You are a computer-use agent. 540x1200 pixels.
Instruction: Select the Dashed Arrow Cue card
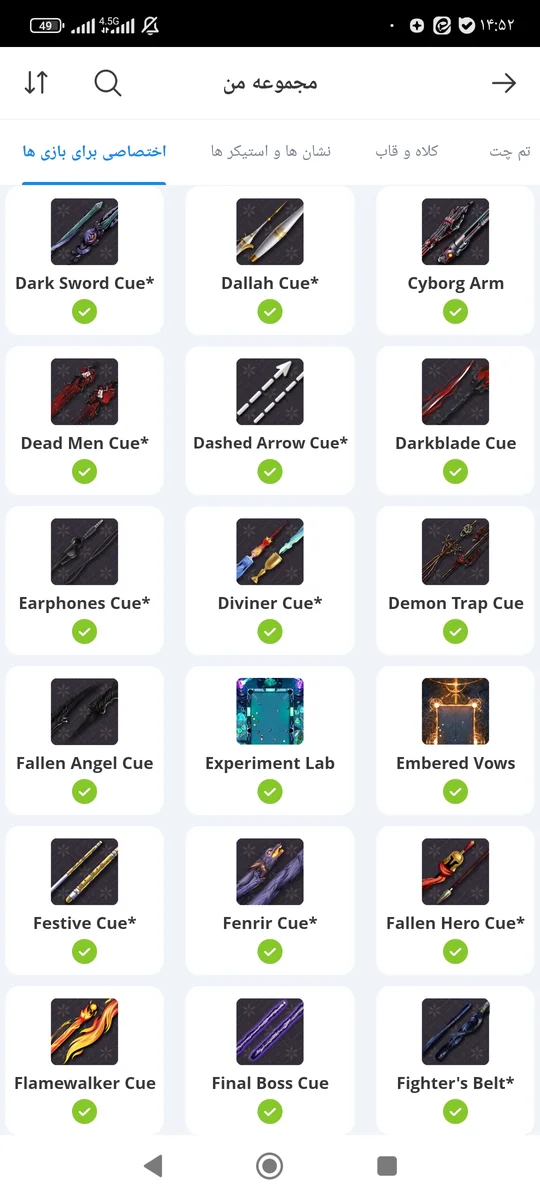[270, 420]
